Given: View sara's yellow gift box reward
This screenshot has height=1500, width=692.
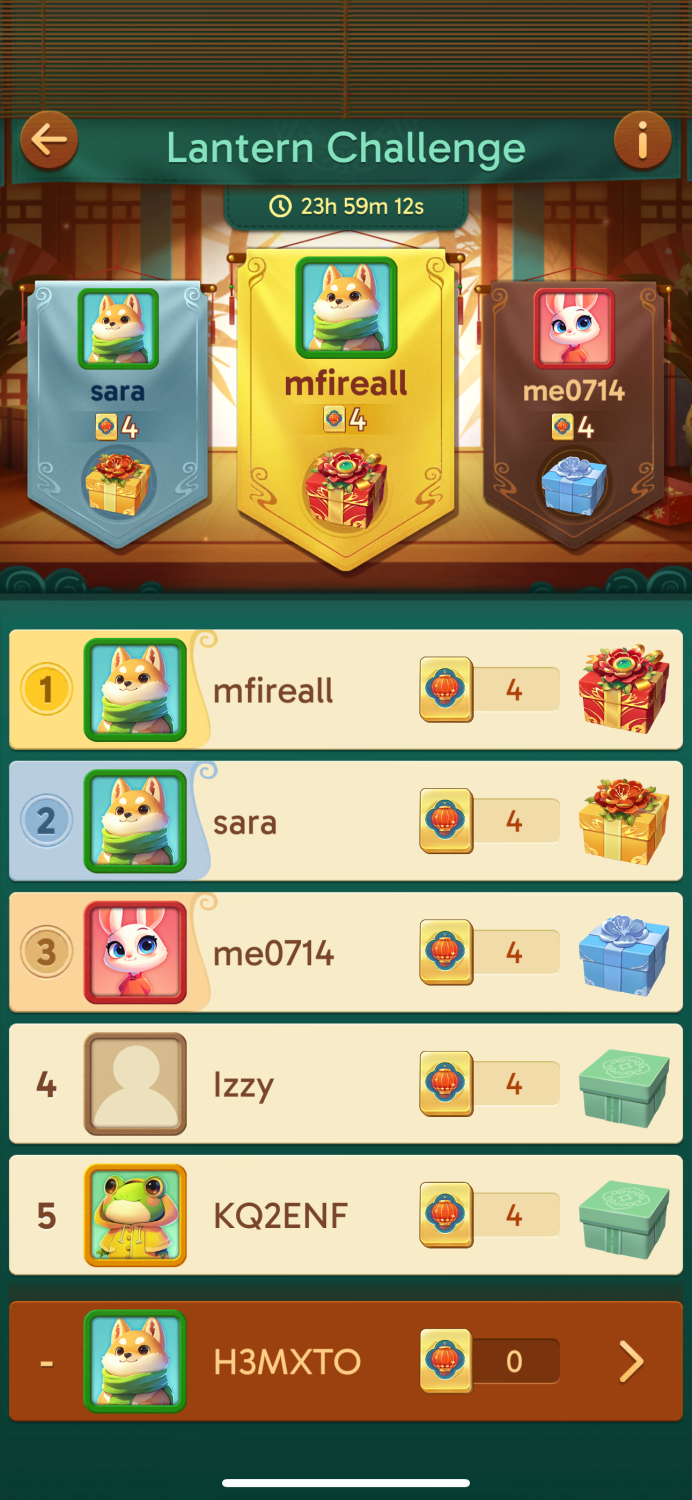Looking at the screenshot, I should pyautogui.click(x=624, y=821).
